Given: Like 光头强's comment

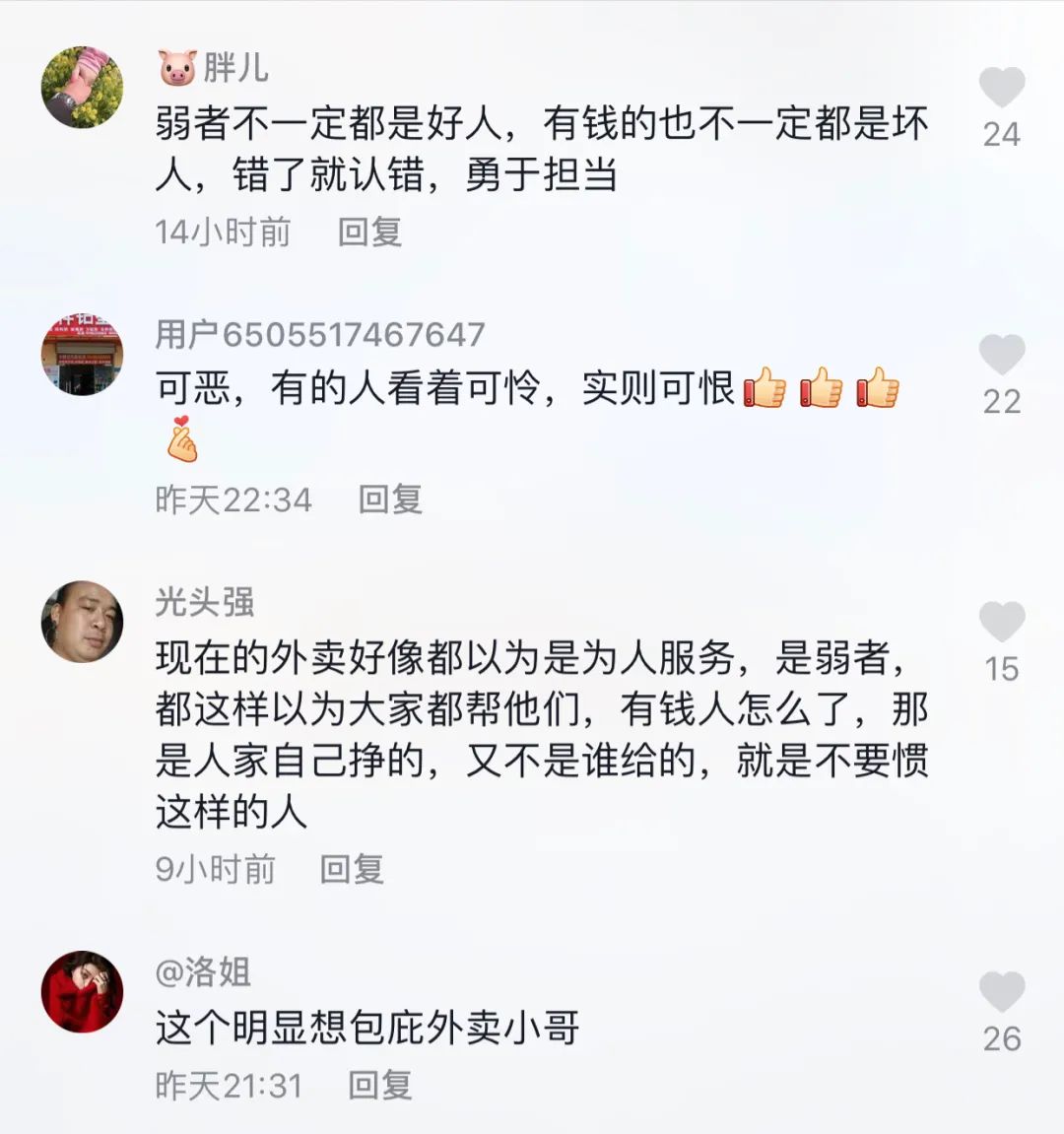Looking at the screenshot, I should [1002, 622].
